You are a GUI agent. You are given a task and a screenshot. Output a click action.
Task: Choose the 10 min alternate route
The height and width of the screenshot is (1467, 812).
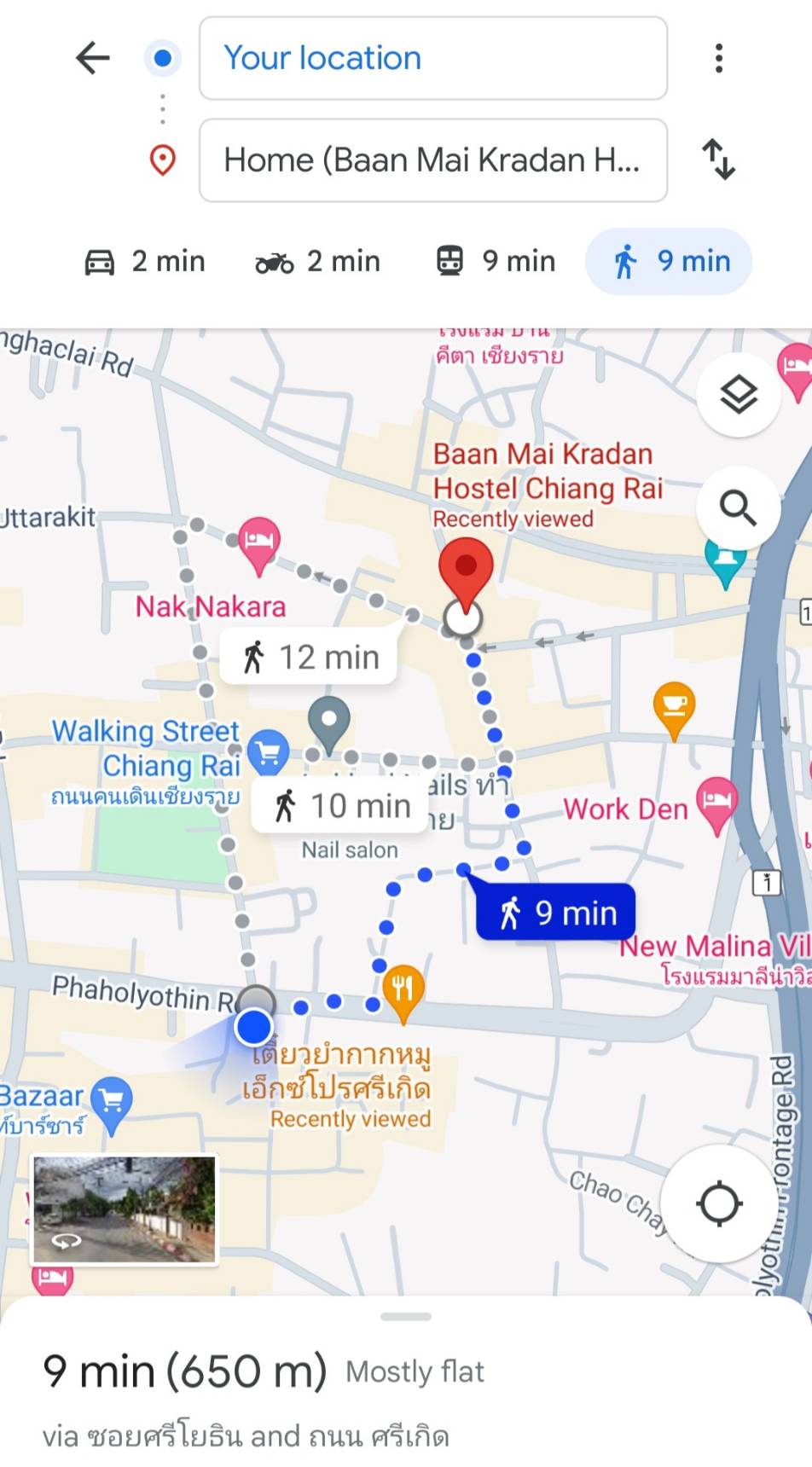(x=340, y=806)
